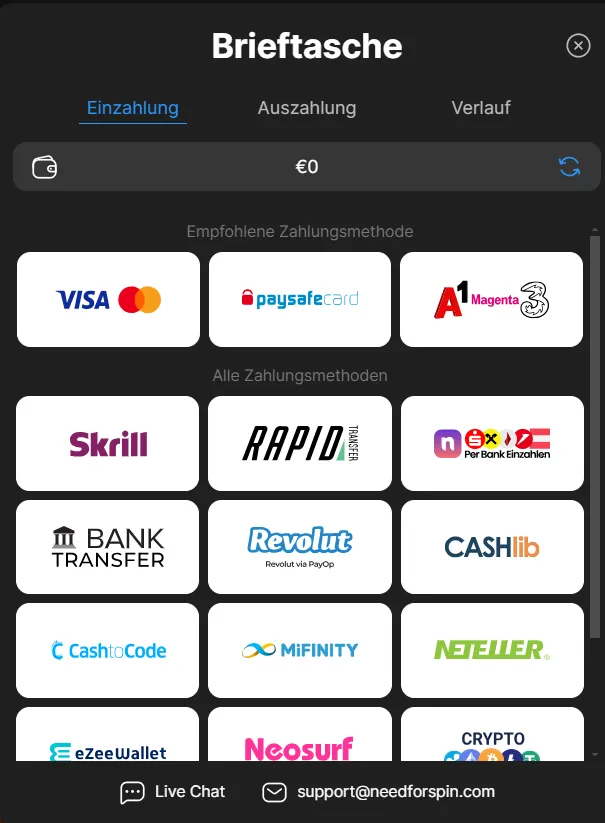Select Bank Transfer
This screenshot has height=823, width=605.
pyautogui.click(x=108, y=547)
